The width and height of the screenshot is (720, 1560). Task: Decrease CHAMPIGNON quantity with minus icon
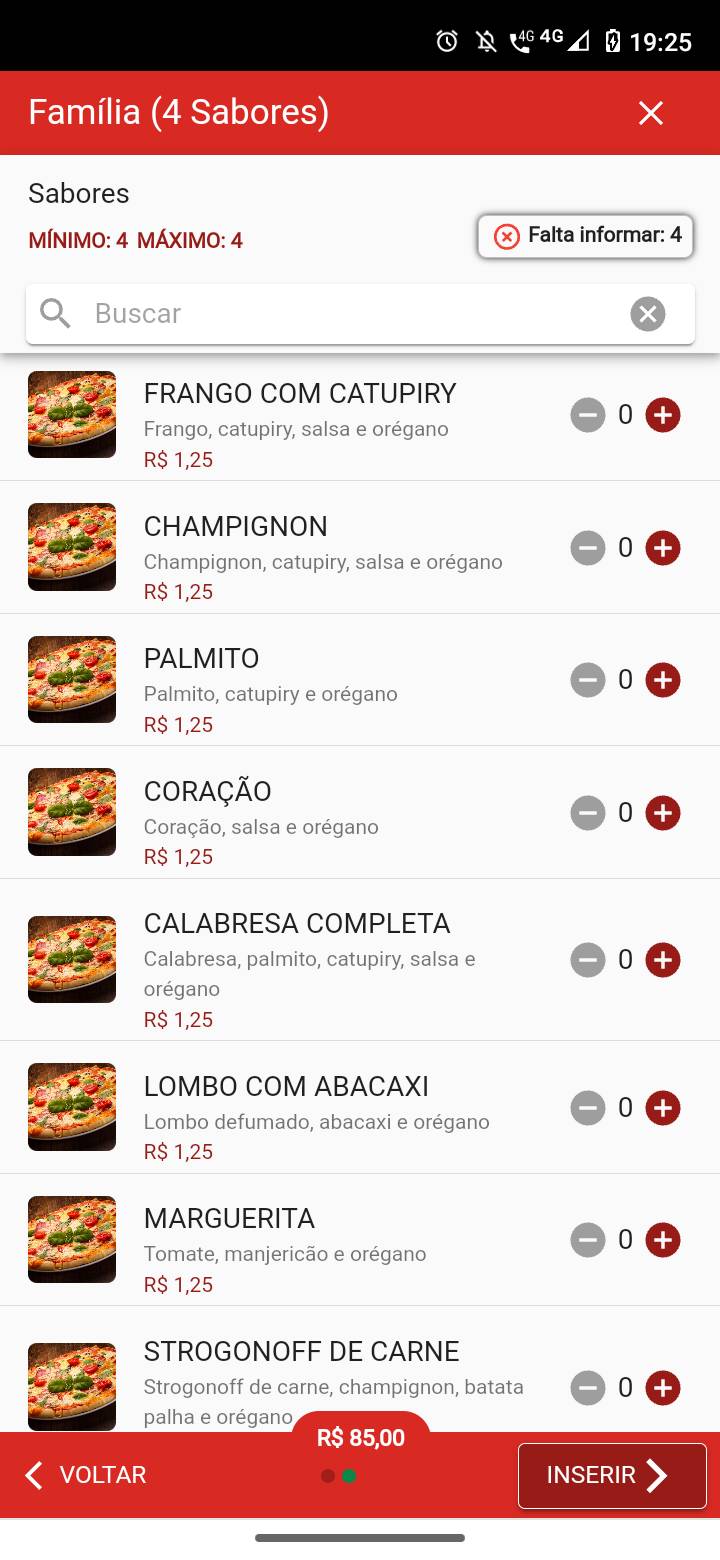point(587,547)
